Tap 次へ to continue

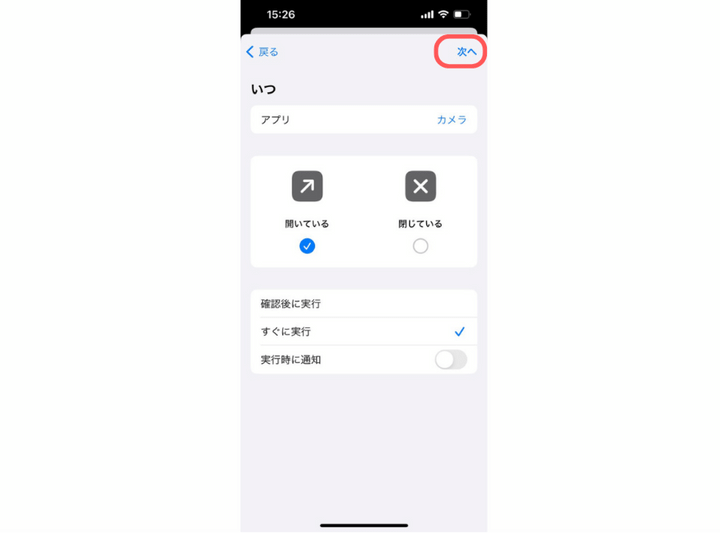(x=466, y=52)
